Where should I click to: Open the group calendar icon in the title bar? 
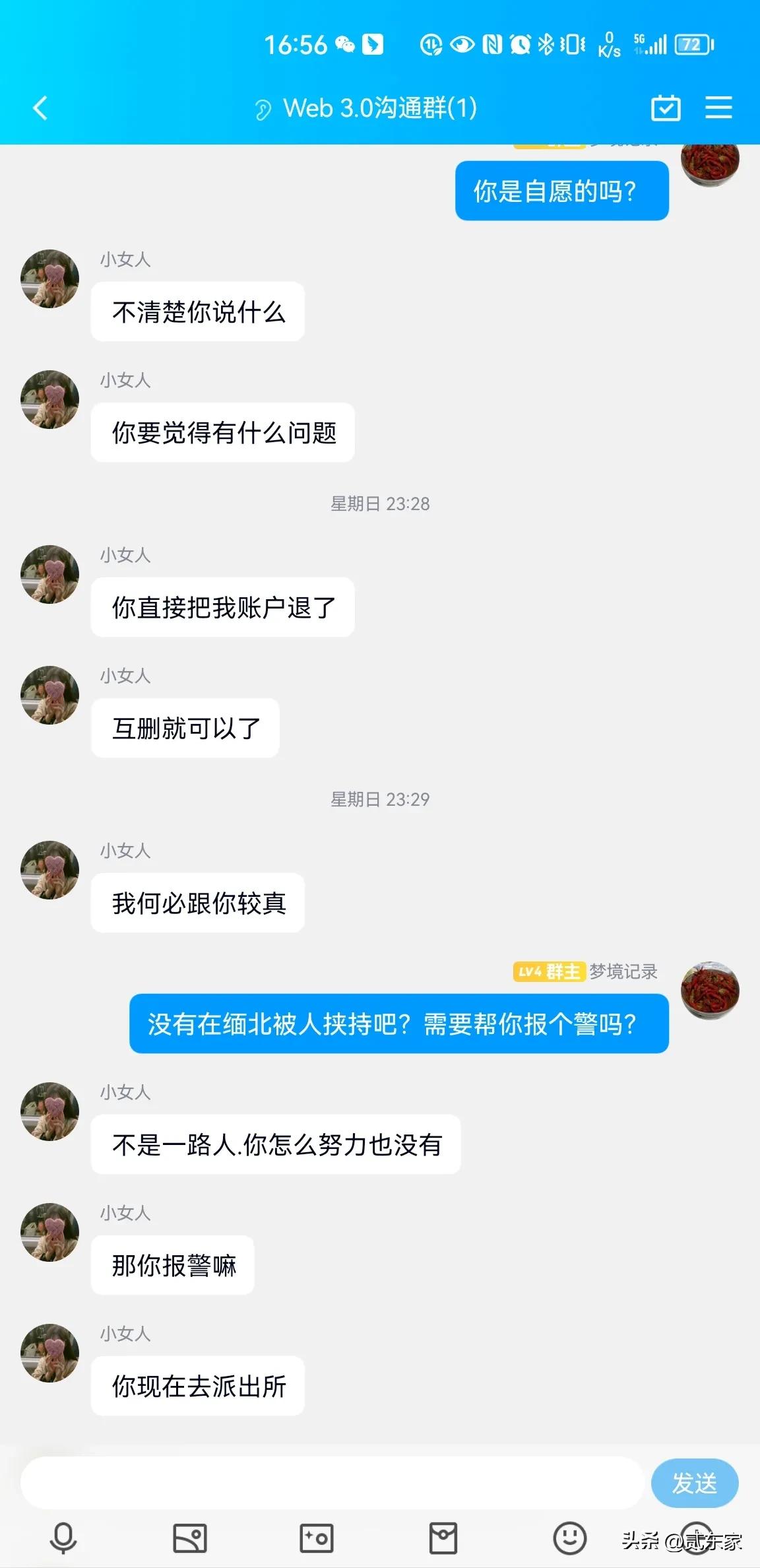pos(666,108)
